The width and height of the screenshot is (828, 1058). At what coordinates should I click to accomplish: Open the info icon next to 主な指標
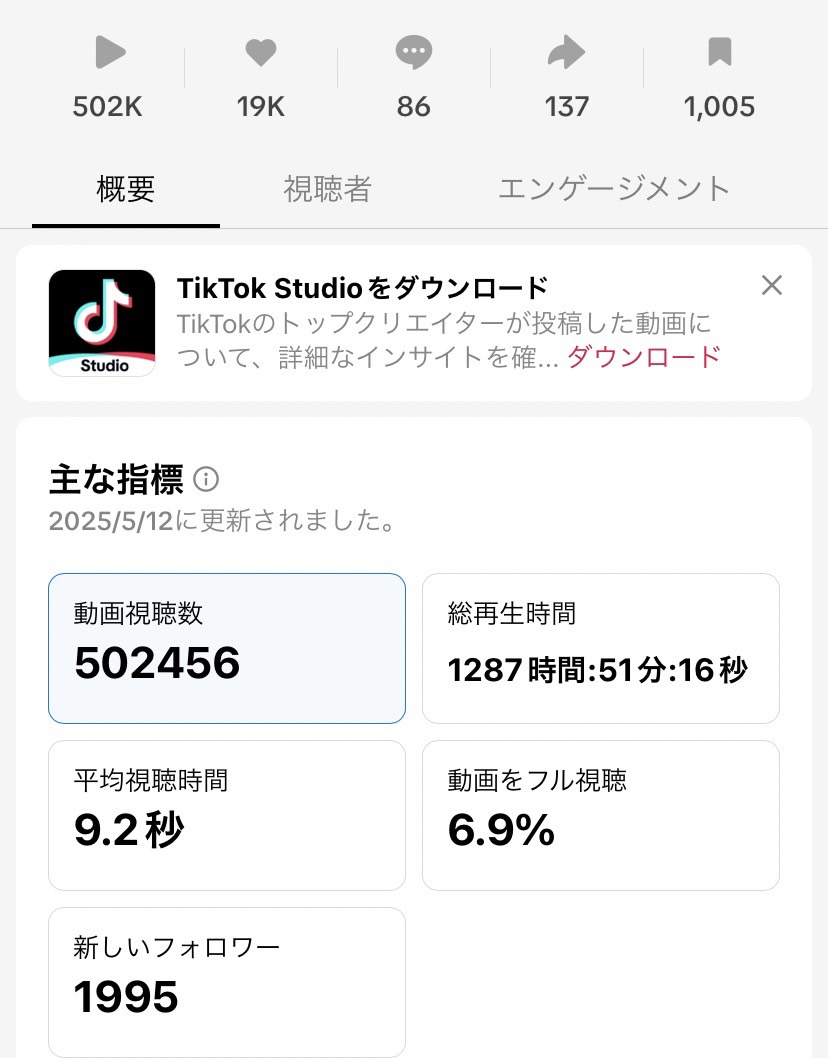click(206, 480)
